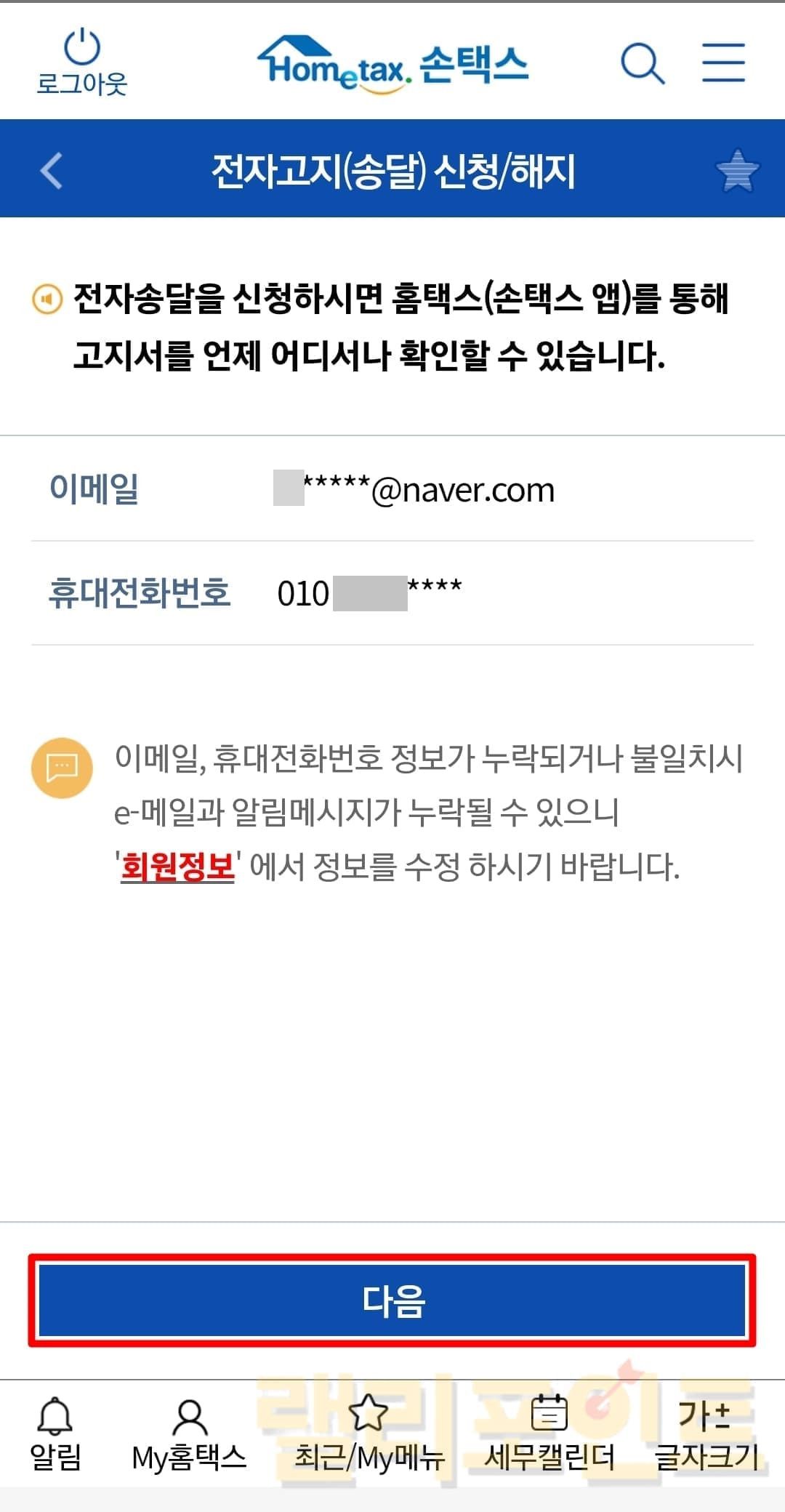Open the 회원정보 link
The image size is (785, 1512).
coord(177,866)
